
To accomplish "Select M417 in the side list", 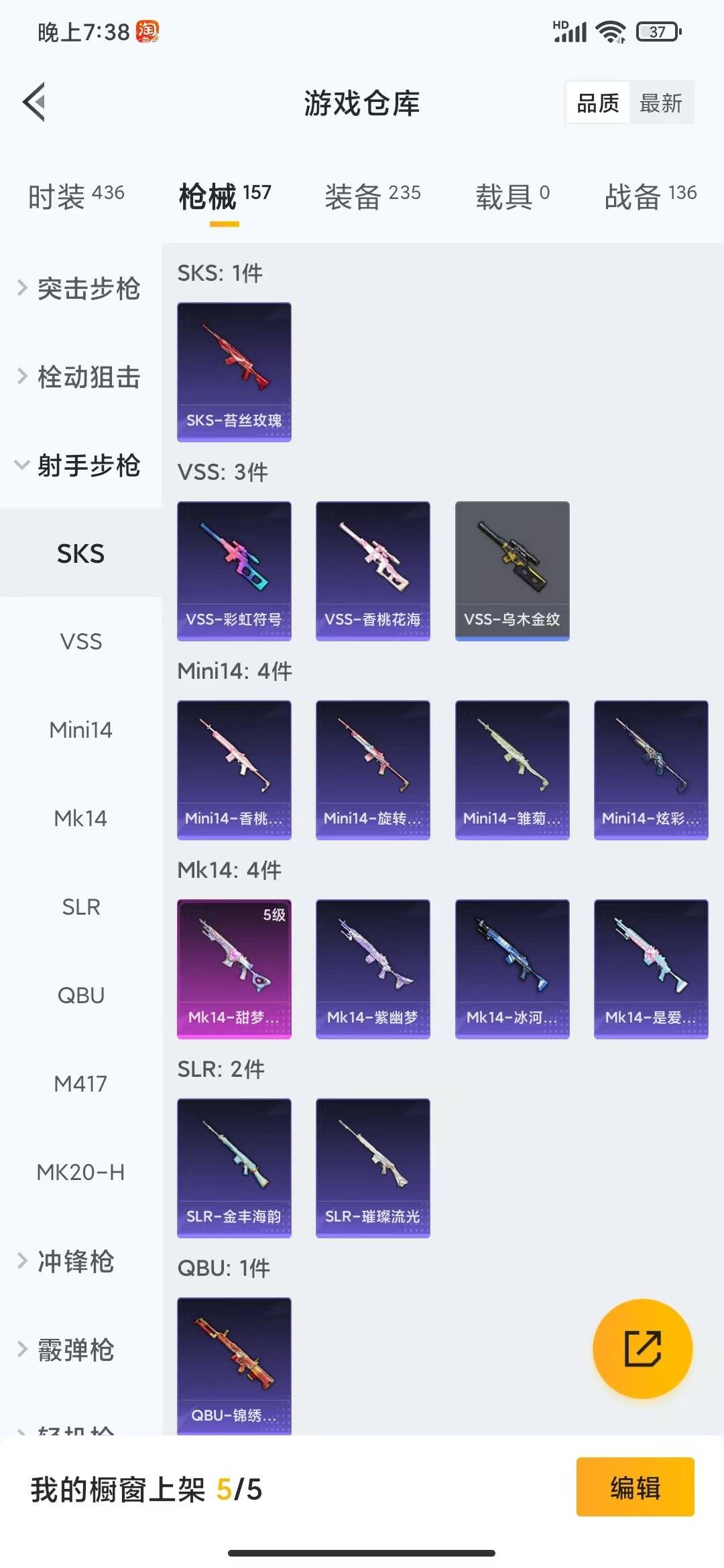I will click(x=80, y=1084).
